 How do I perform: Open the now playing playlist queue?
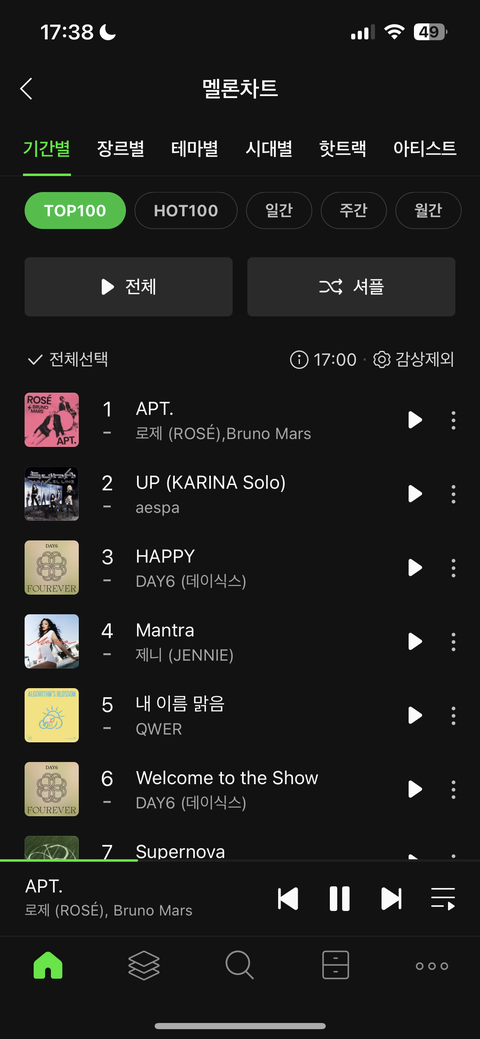[x=443, y=899]
